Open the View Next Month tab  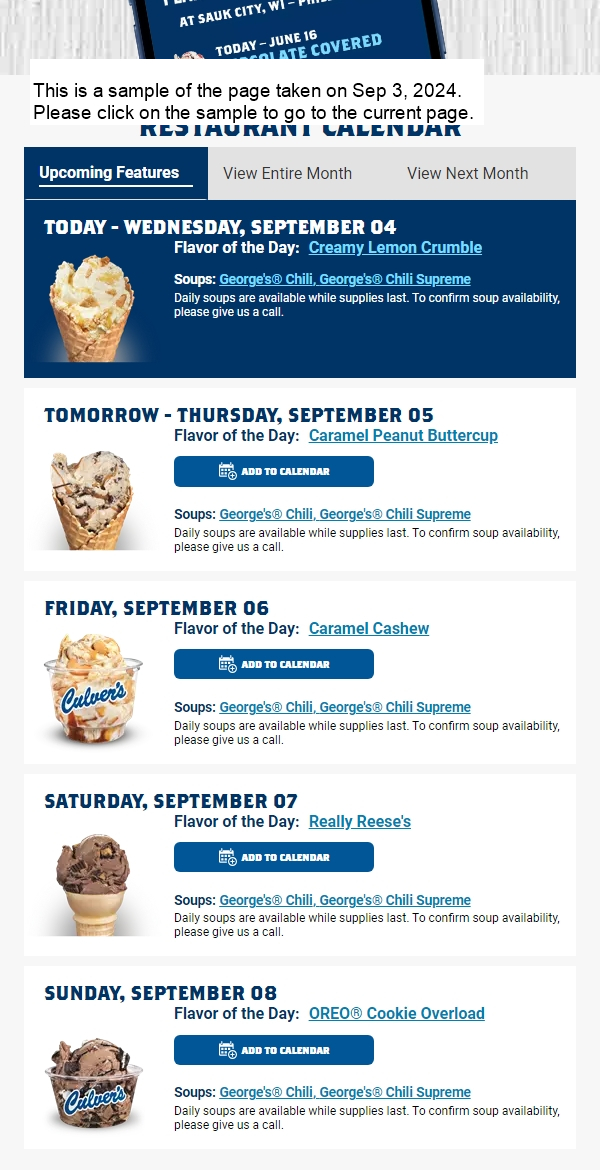tap(467, 173)
